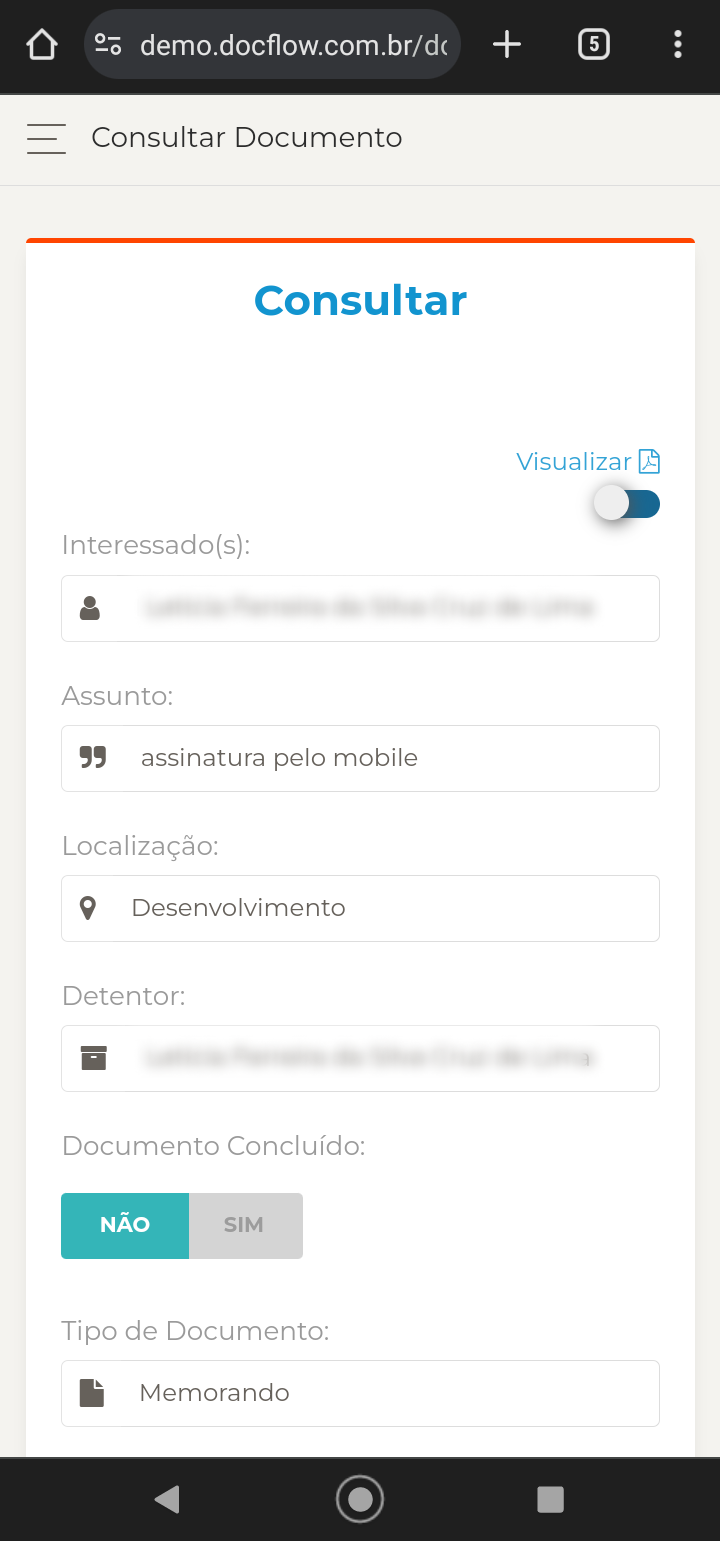Tap the browser address bar
The image size is (720, 1541).
coord(272,45)
